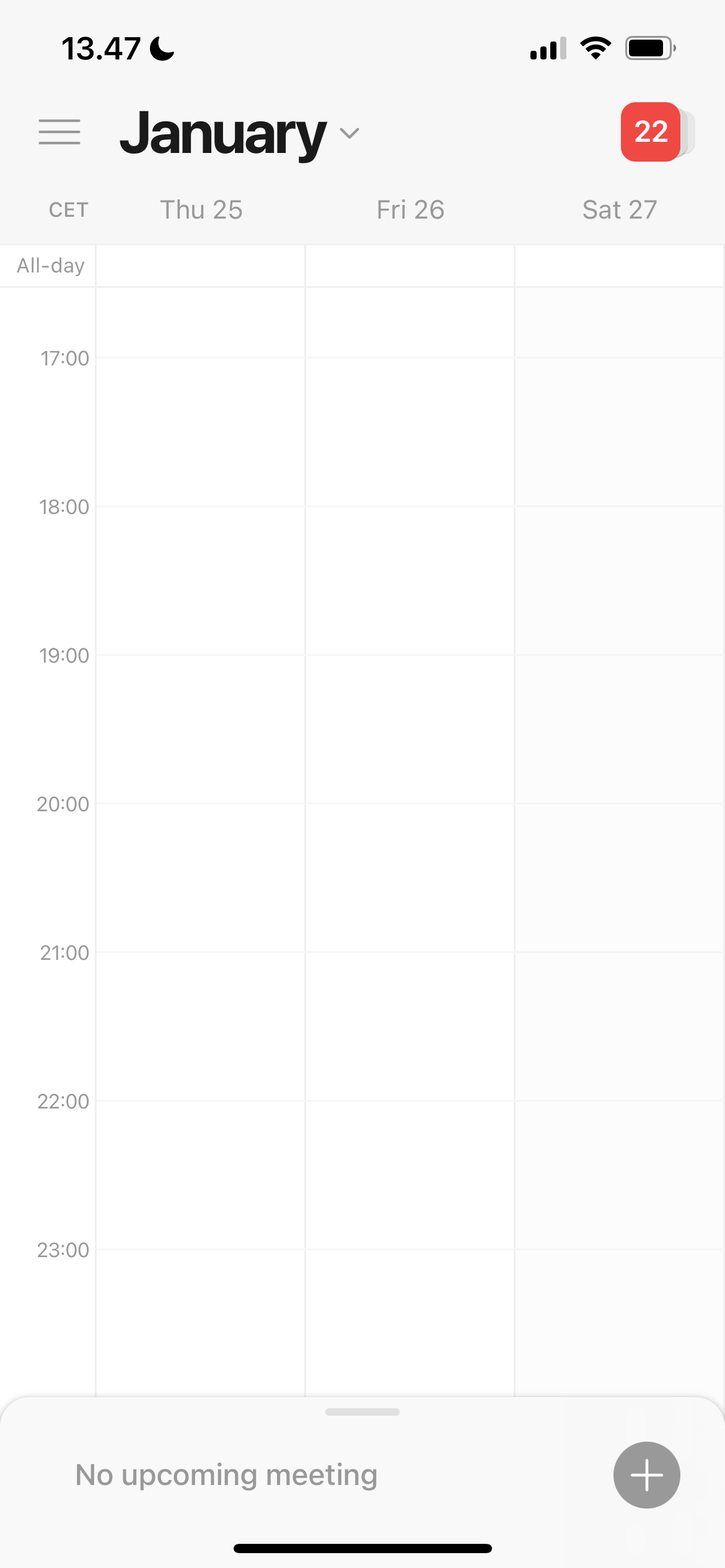Select the Sat 27 day header

pos(620,209)
